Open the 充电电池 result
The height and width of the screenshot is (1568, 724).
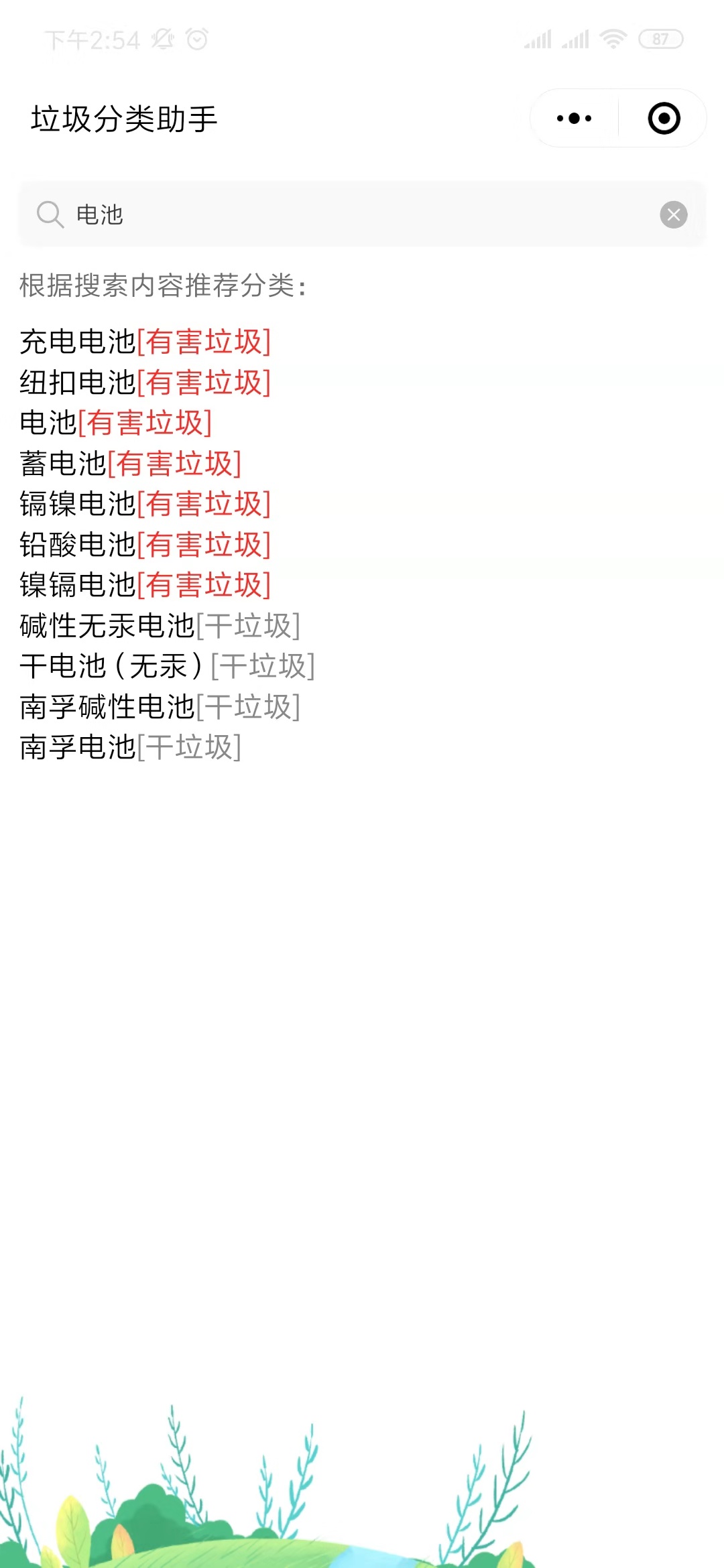click(x=145, y=342)
